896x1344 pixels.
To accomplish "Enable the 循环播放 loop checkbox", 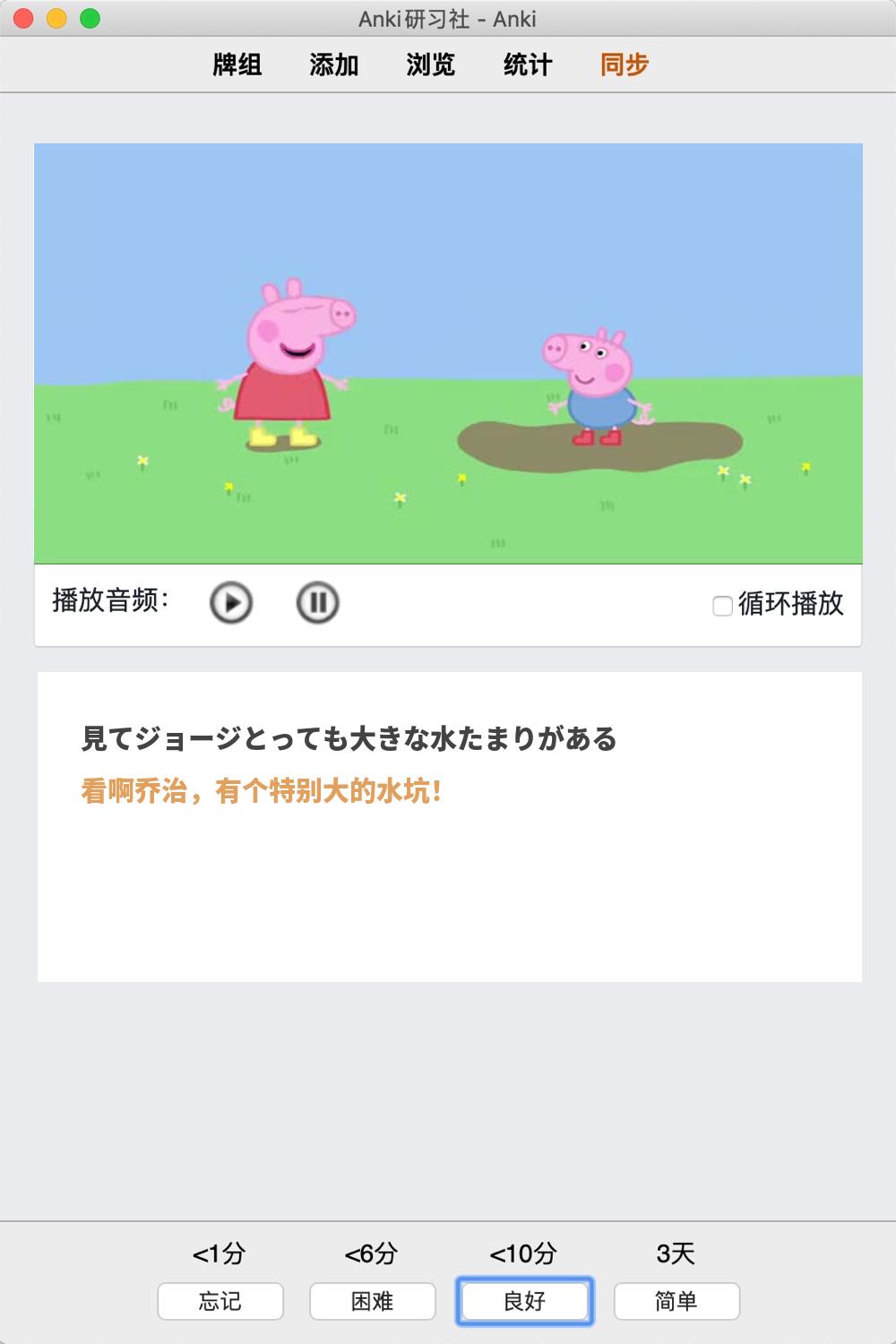I will coord(722,607).
